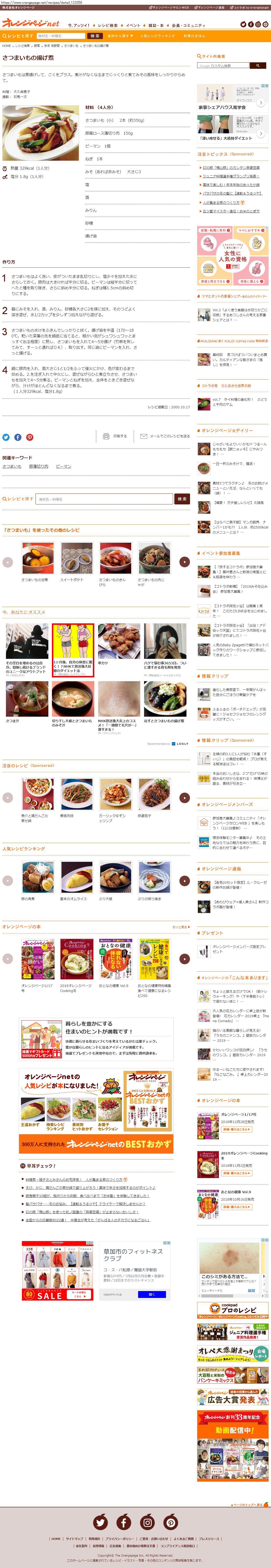Open the レシピ検索 menu item
271x1568 pixels.
[x=108, y=25]
